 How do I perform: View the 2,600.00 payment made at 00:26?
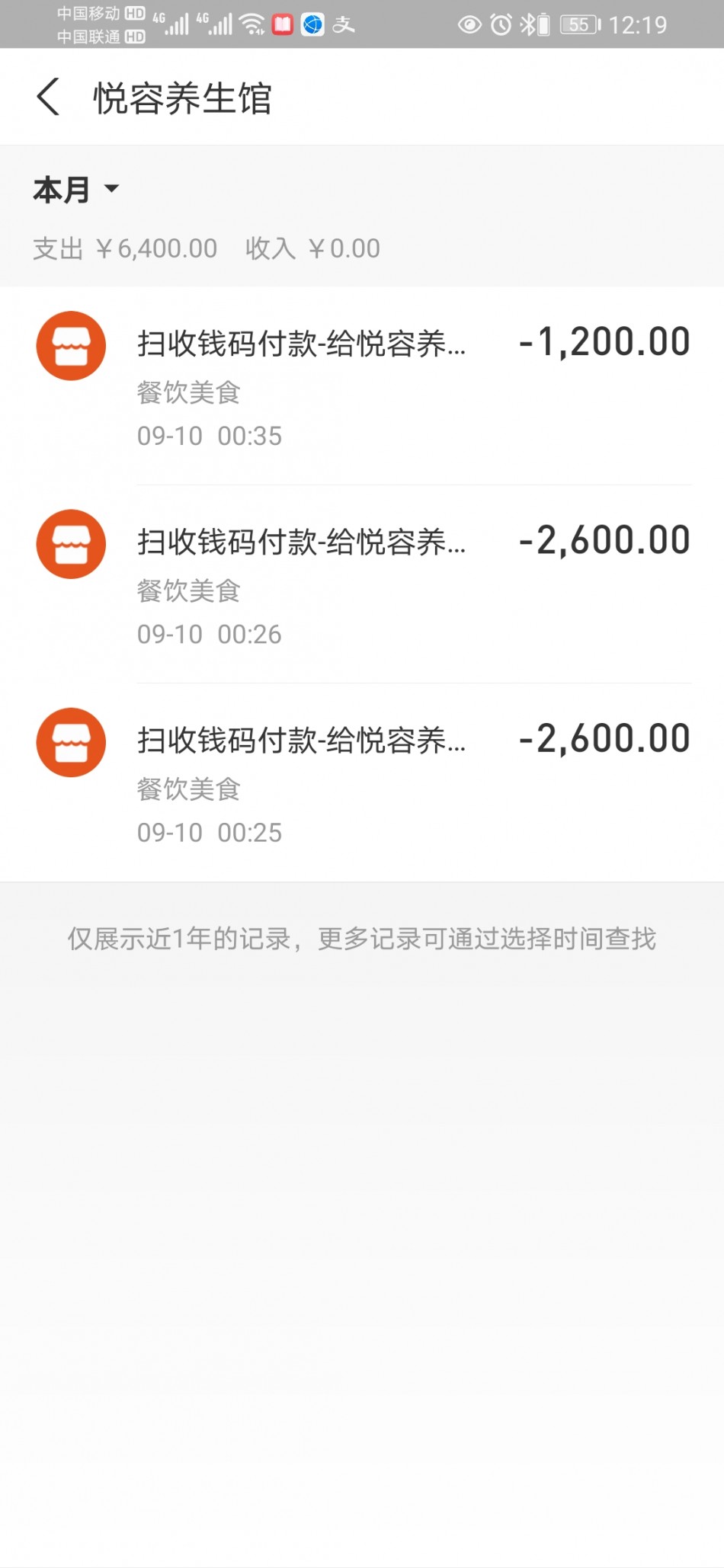tap(362, 585)
